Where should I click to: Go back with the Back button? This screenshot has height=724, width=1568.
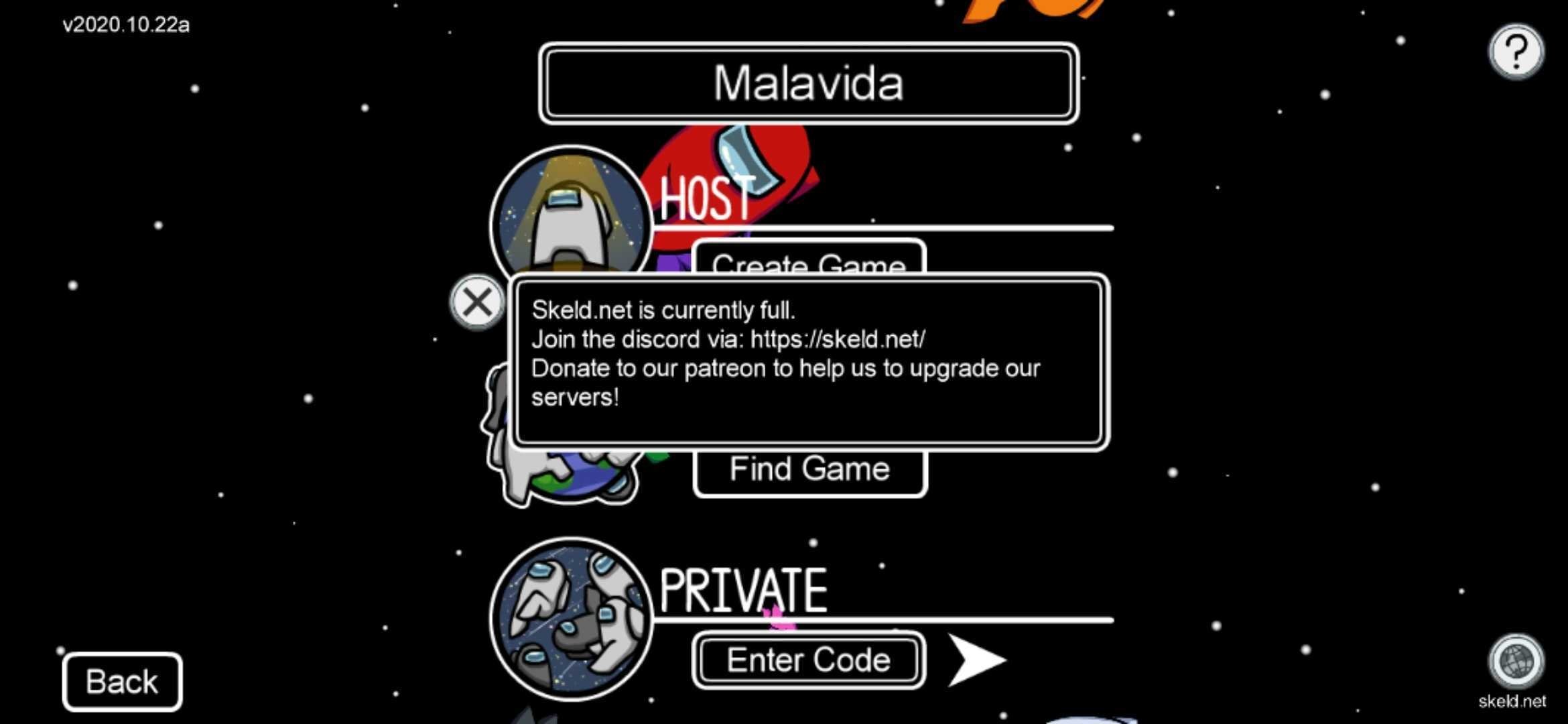[122, 682]
